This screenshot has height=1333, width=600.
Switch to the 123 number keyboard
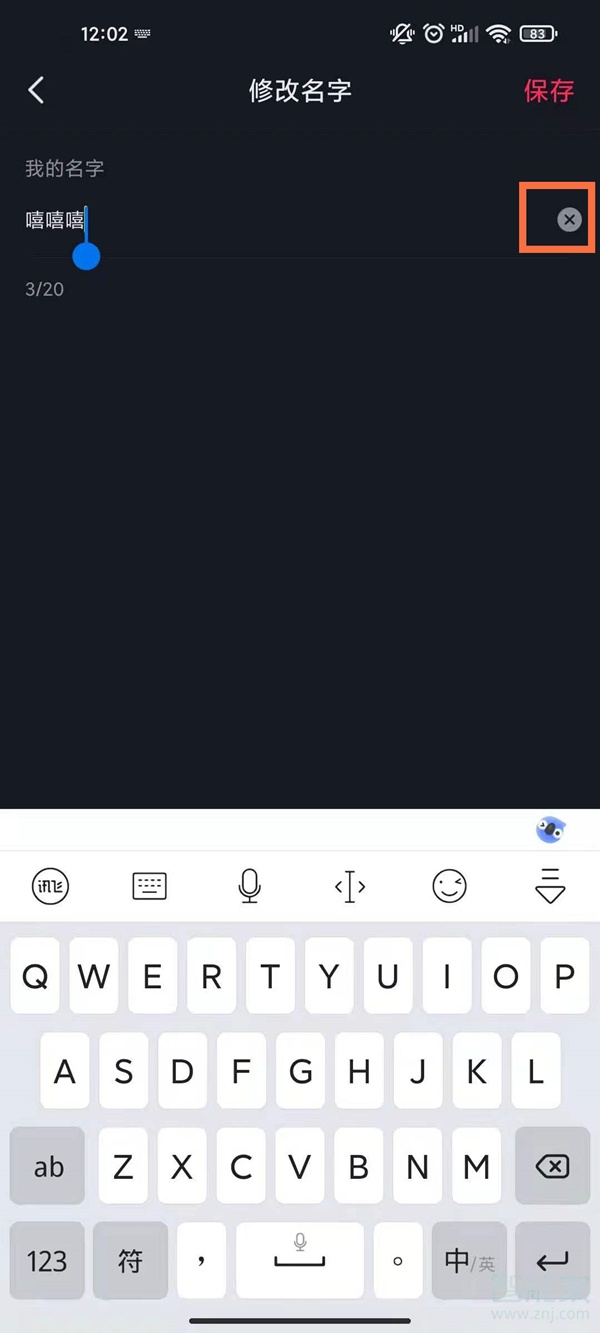[x=47, y=1261]
